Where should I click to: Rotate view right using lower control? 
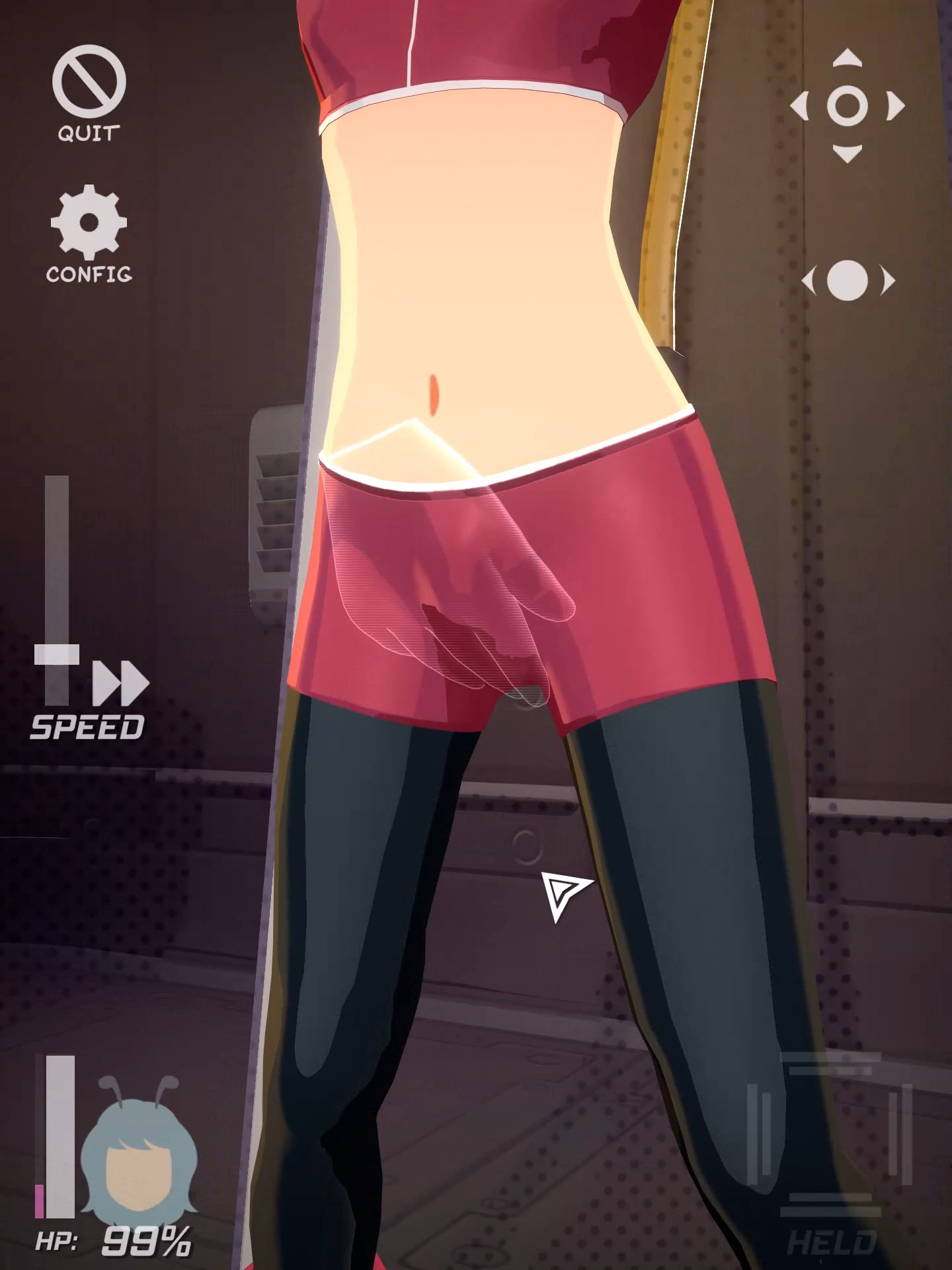[x=887, y=280]
